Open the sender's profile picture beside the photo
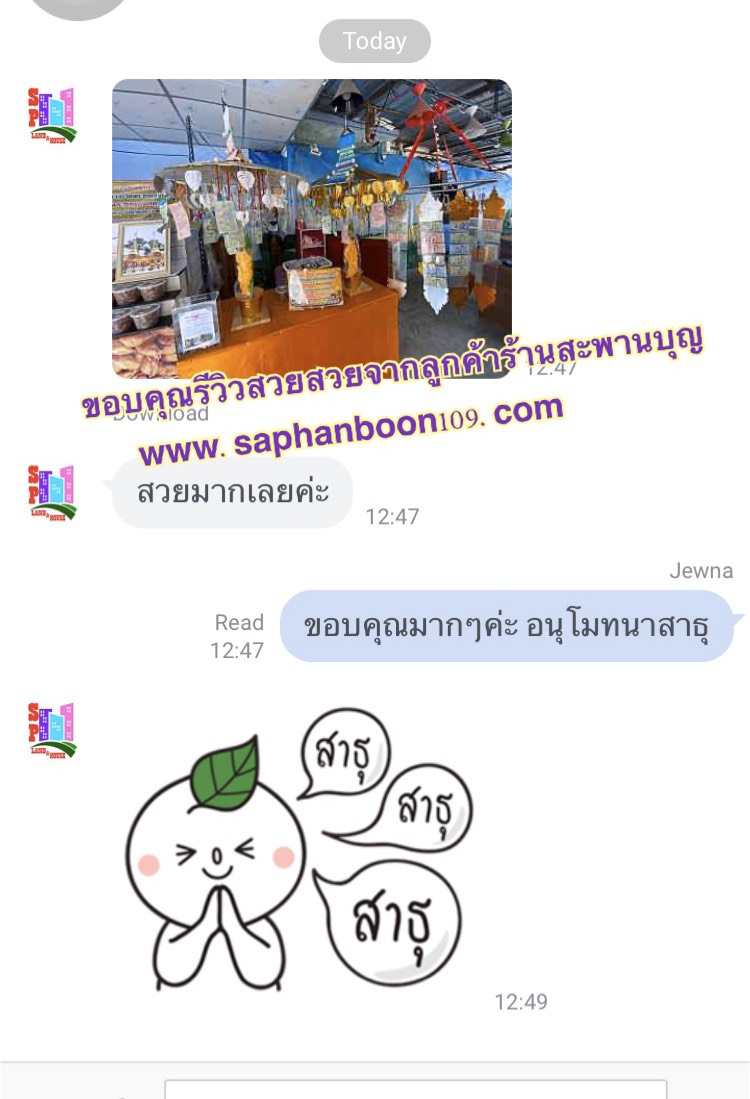The image size is (750, 1099). tap(52, 115)
